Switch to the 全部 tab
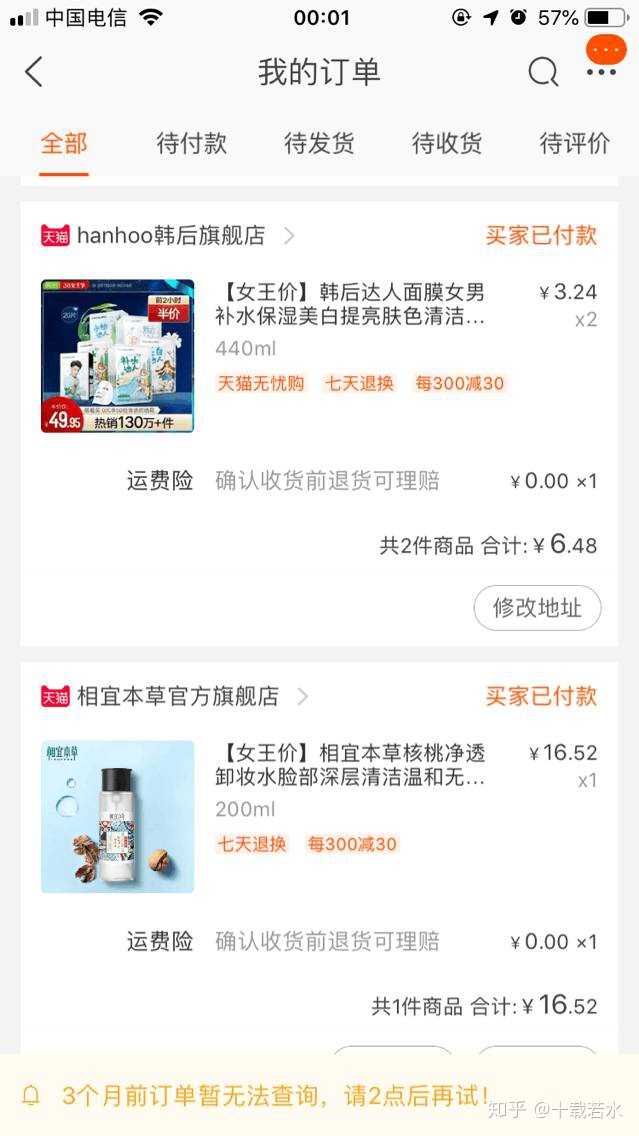 (x=64, y=144)
